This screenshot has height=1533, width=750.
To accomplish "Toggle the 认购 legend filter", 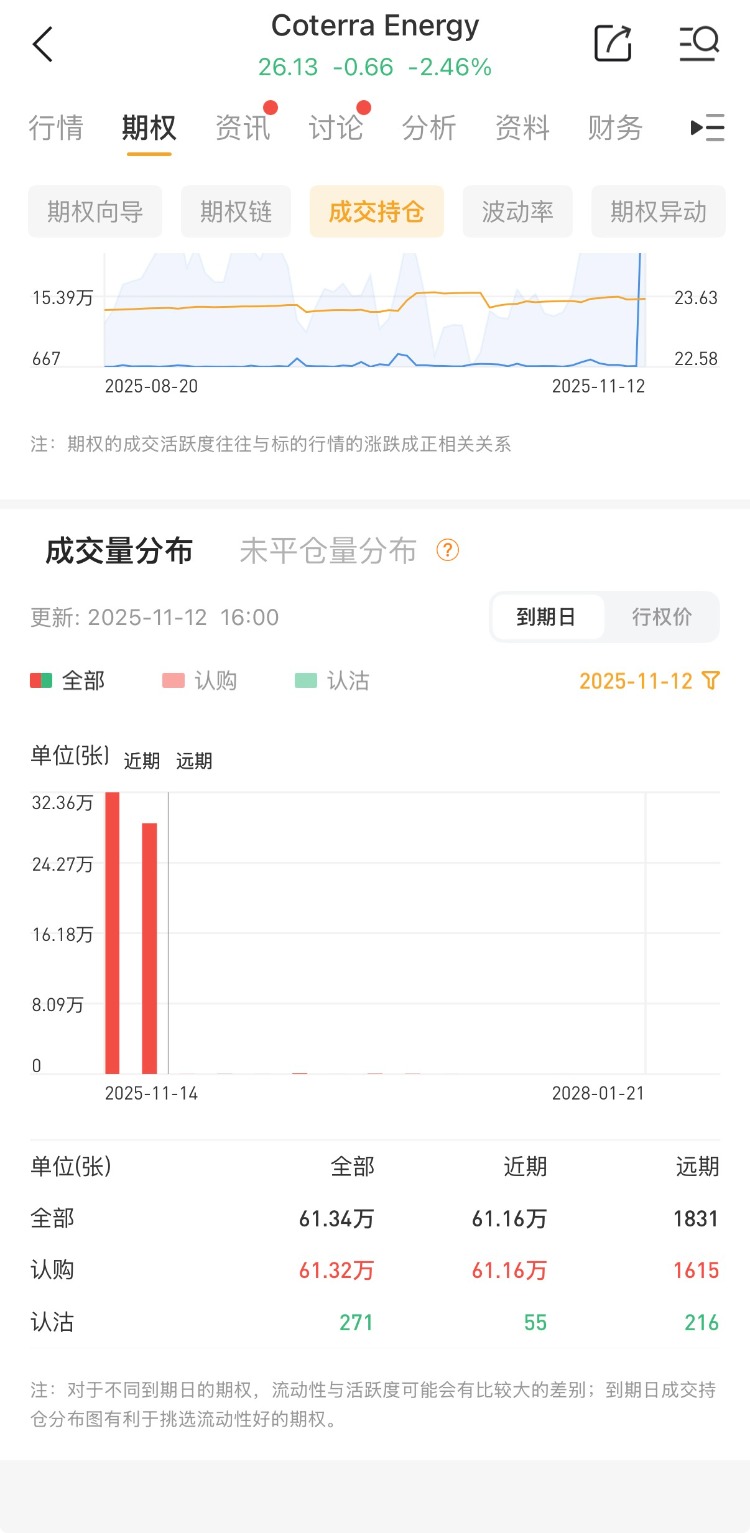I will coord(200,681).
